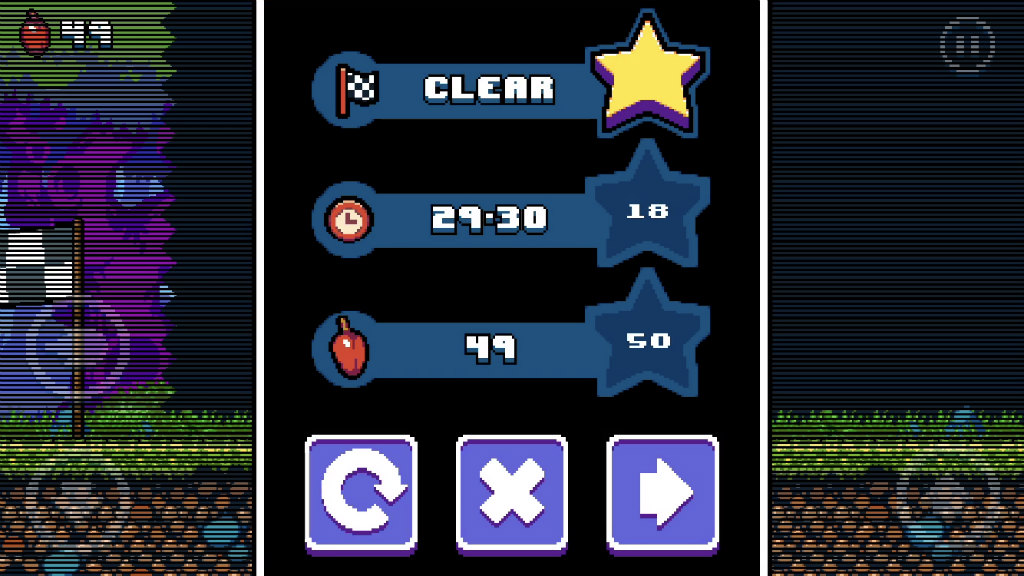Retry the level with the circular arrow

click(x=361, y=494)
